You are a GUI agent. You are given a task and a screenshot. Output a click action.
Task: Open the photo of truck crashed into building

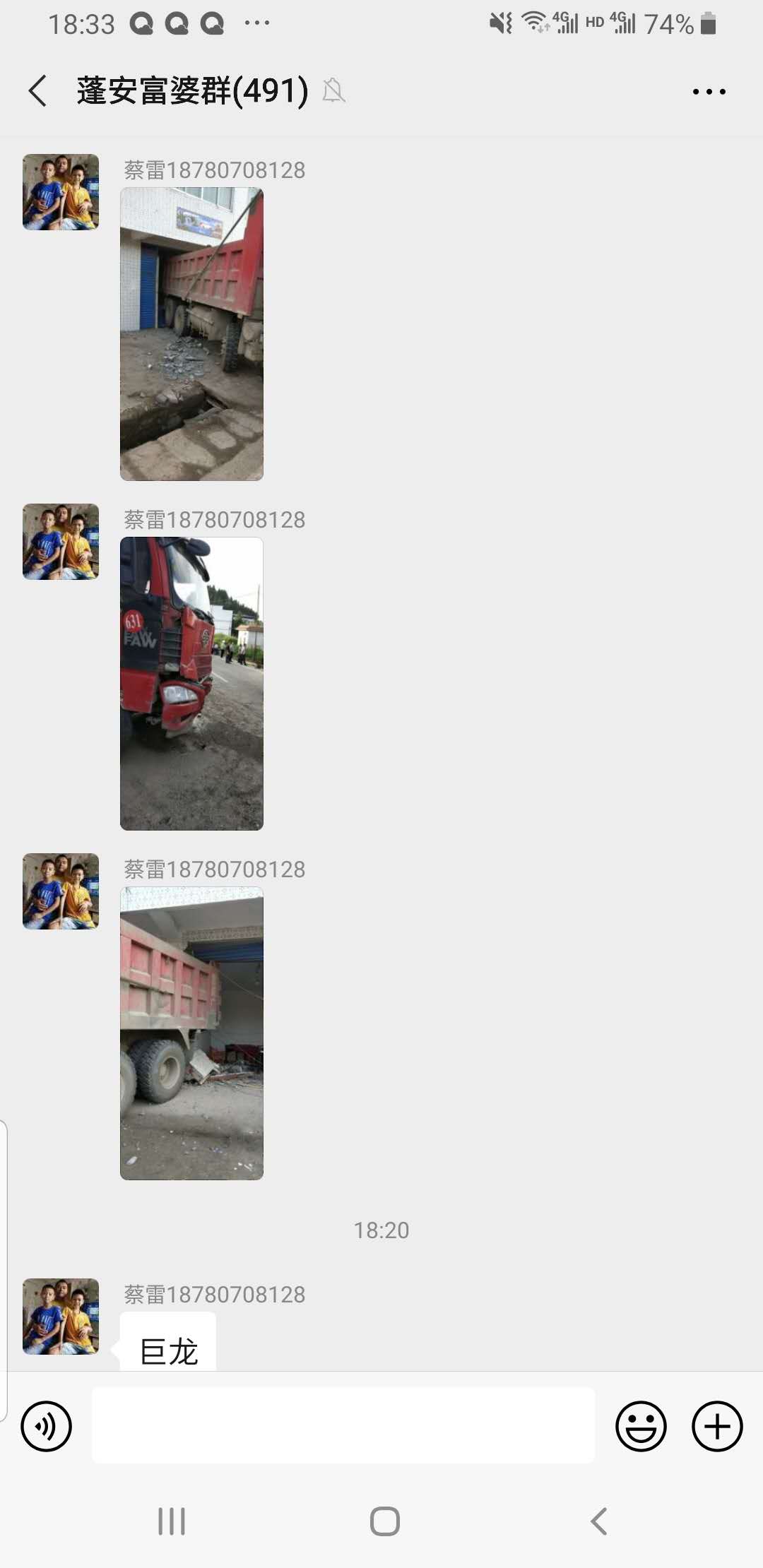[191, 334]
